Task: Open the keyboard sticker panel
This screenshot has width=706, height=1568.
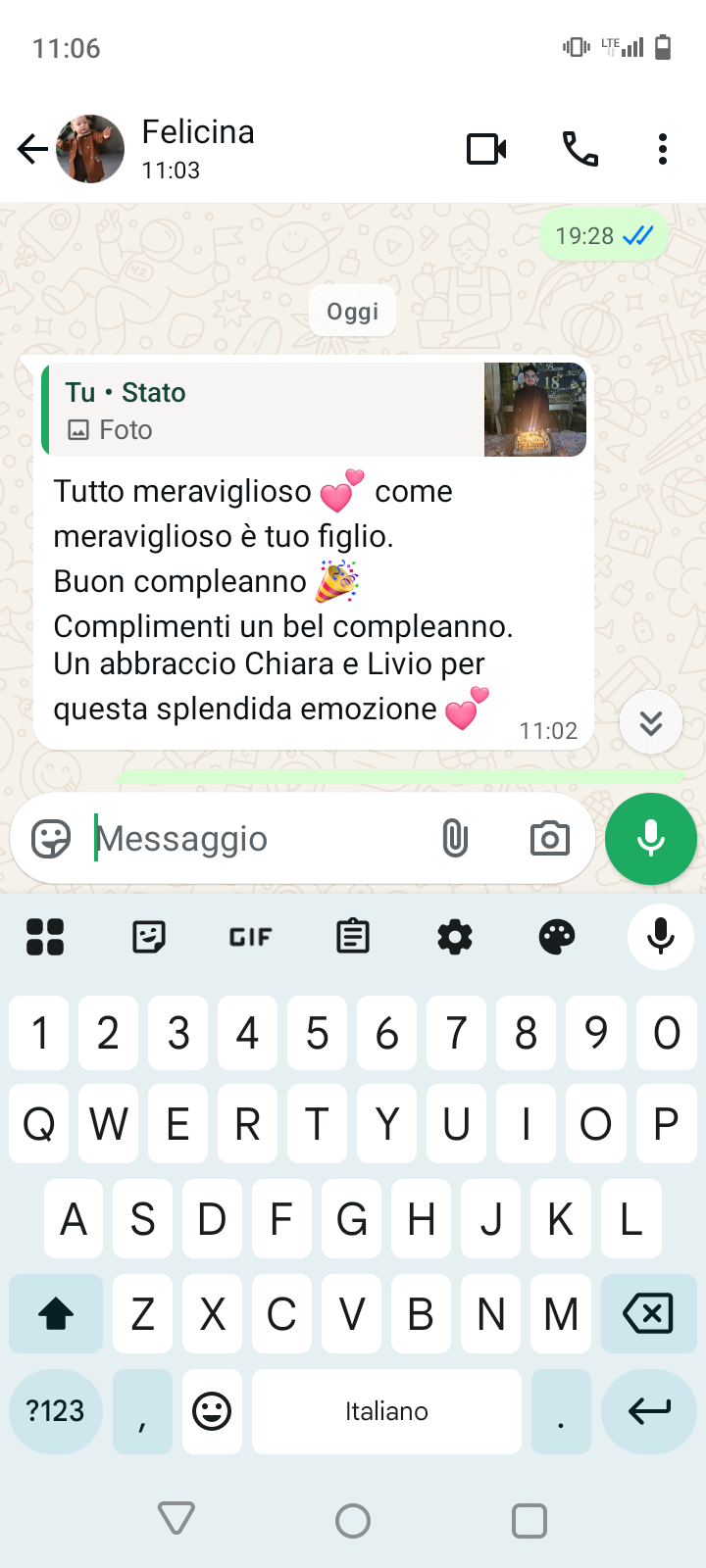Action: point(148,938)
